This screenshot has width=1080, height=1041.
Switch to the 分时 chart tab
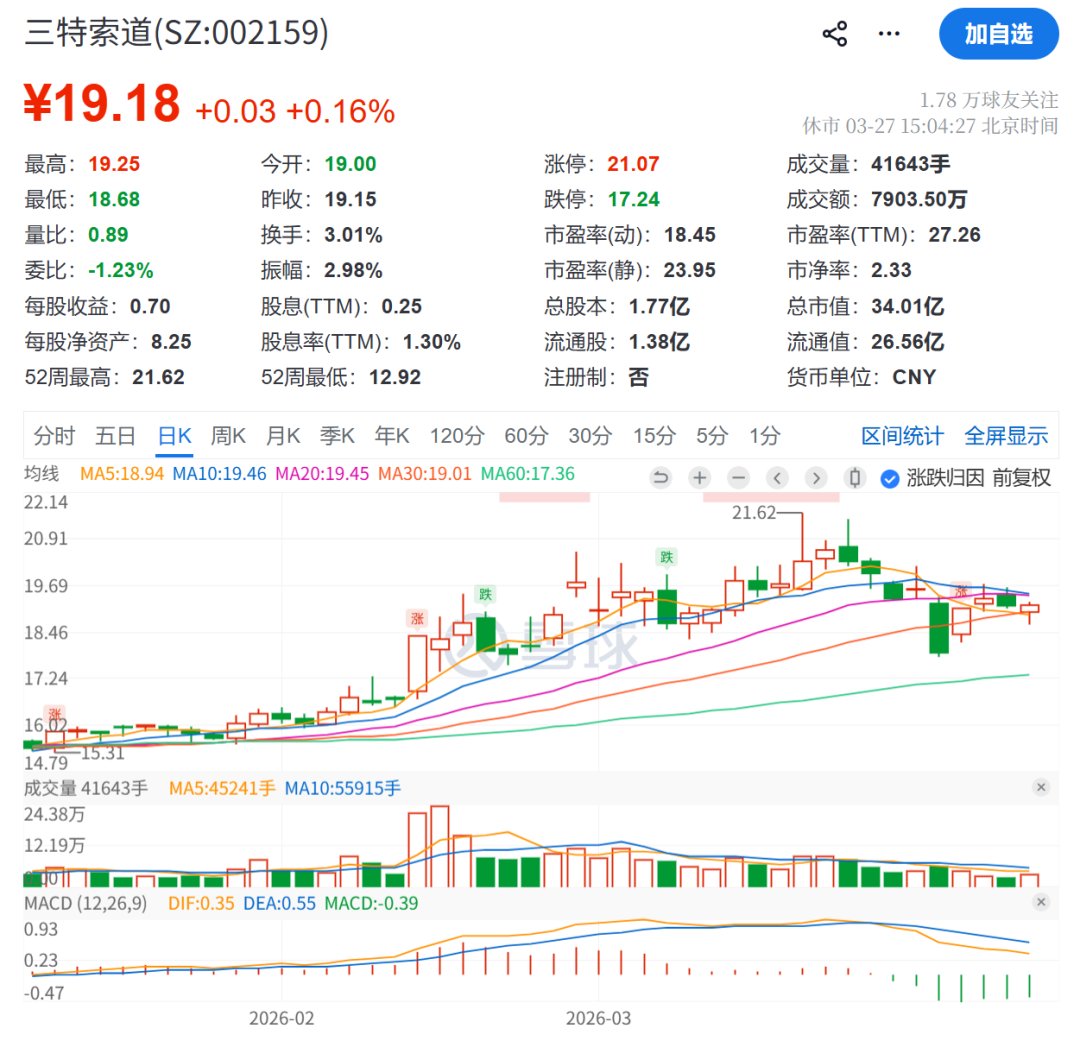tap(54, 436)
